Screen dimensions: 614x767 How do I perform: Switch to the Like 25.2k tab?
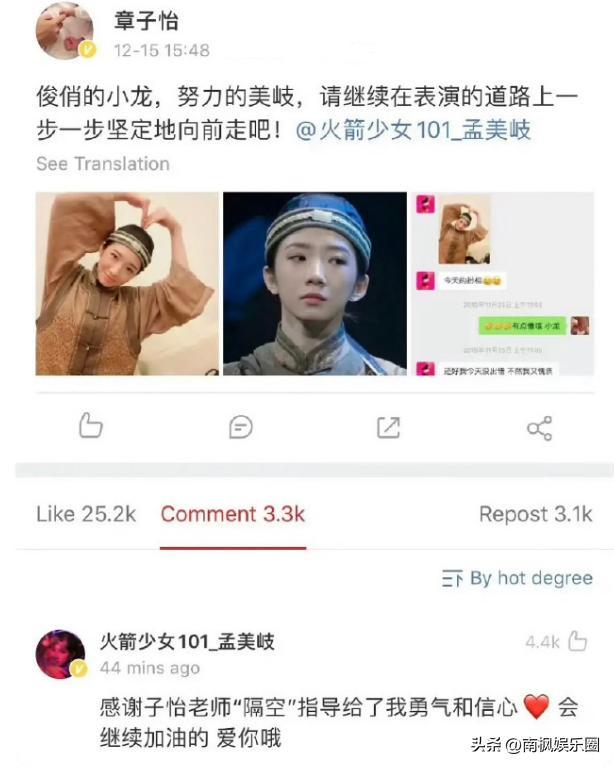(86, 514)
